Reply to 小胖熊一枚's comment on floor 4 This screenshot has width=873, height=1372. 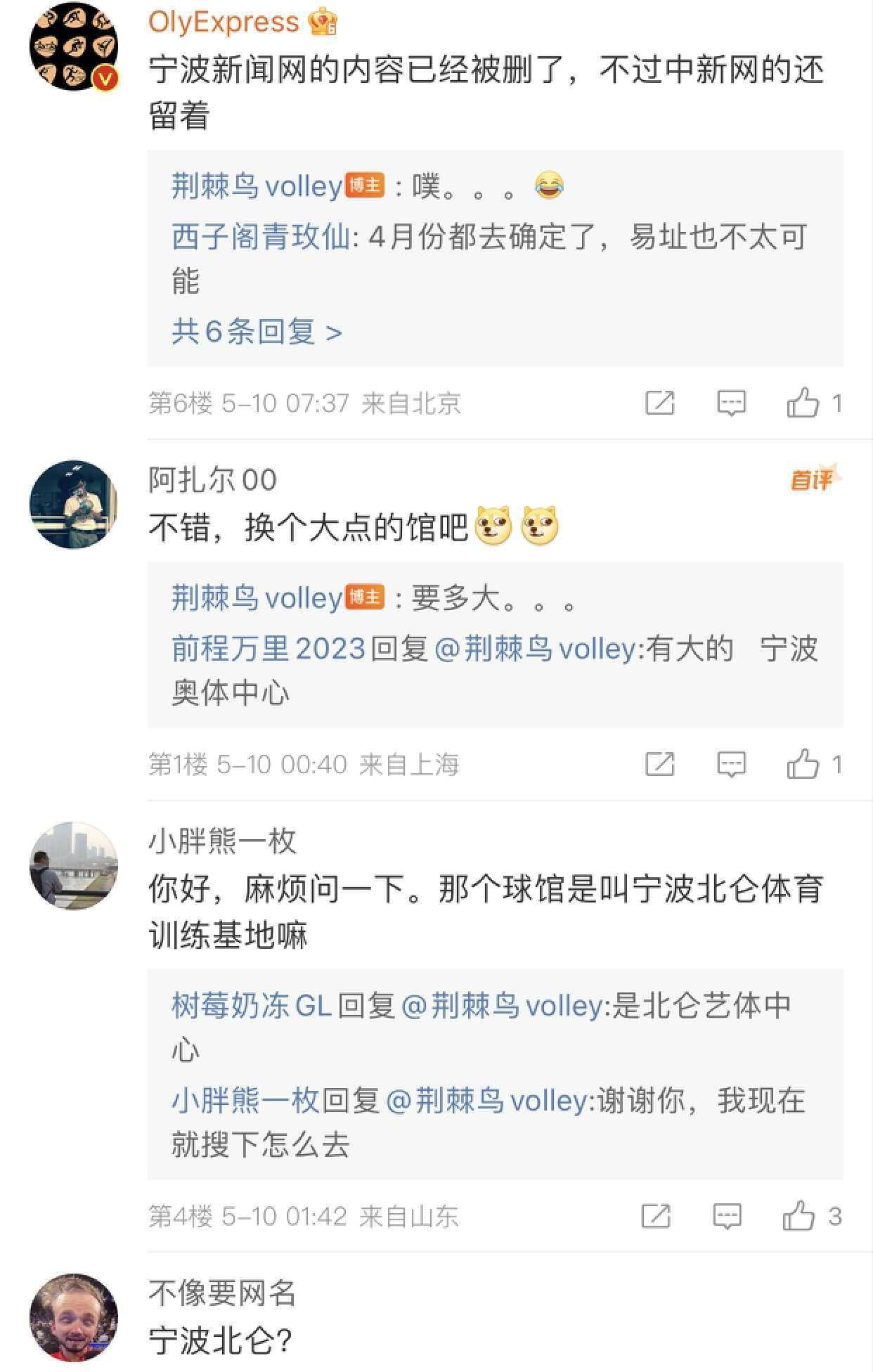(x=727, y=1216)
